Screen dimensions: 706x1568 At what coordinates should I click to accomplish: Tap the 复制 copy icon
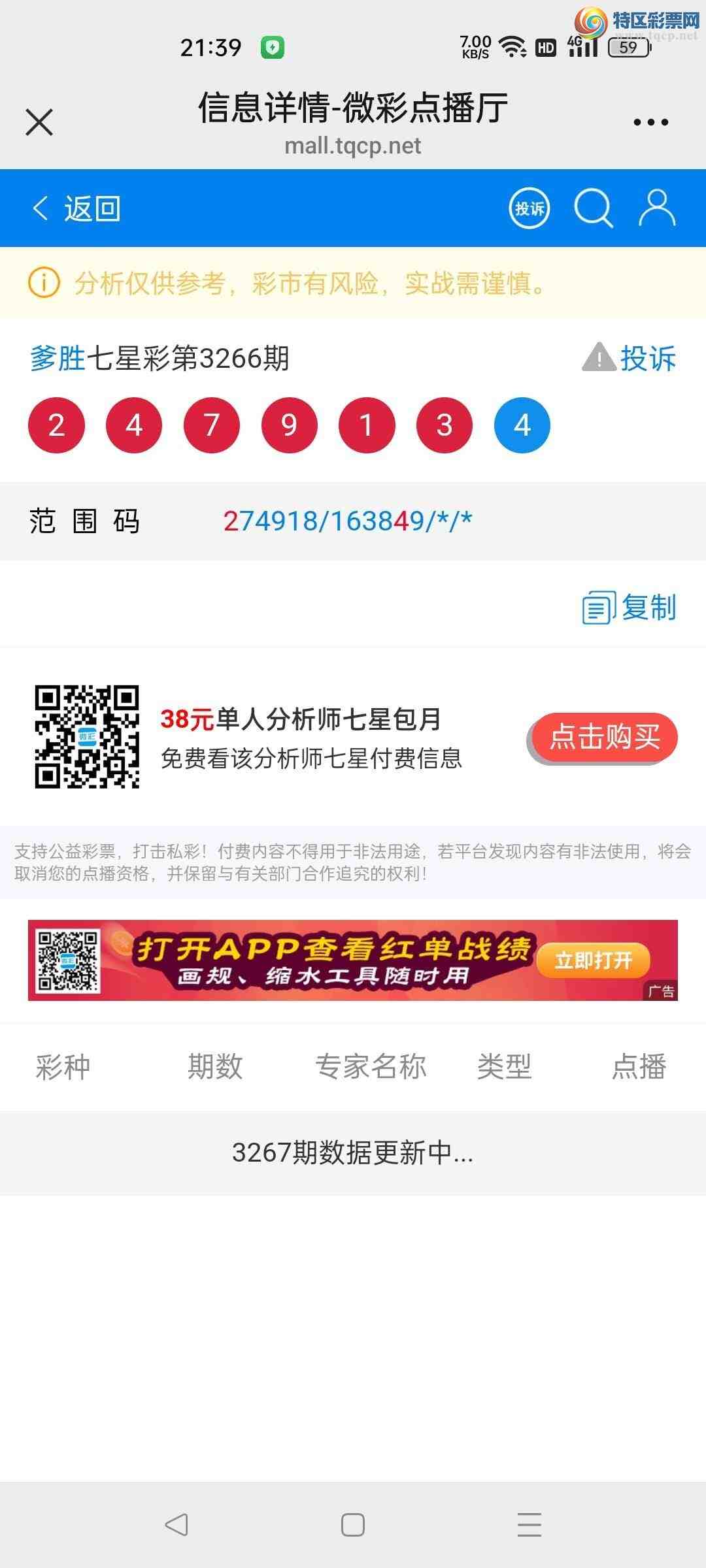(599, 608)
